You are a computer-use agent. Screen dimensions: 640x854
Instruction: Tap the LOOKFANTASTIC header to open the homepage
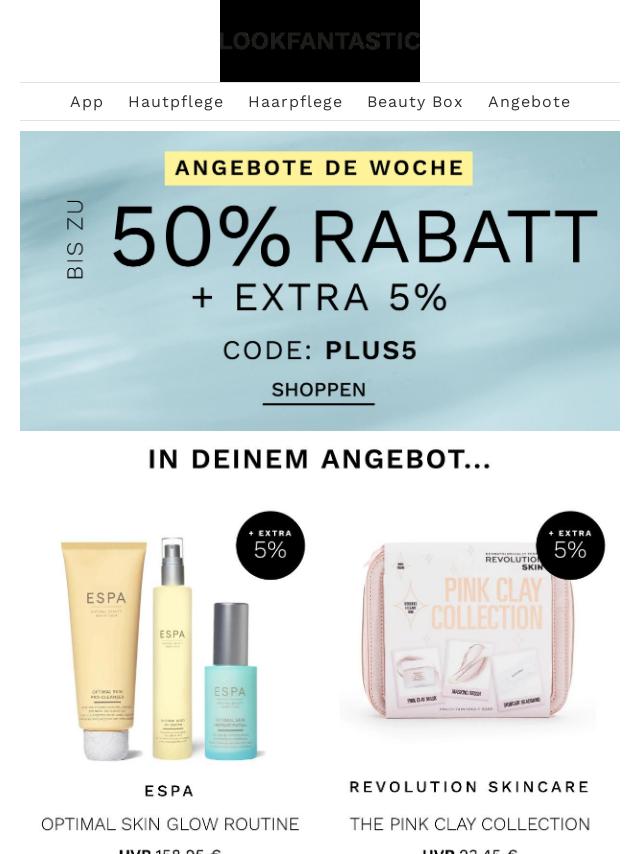(320, 41)
